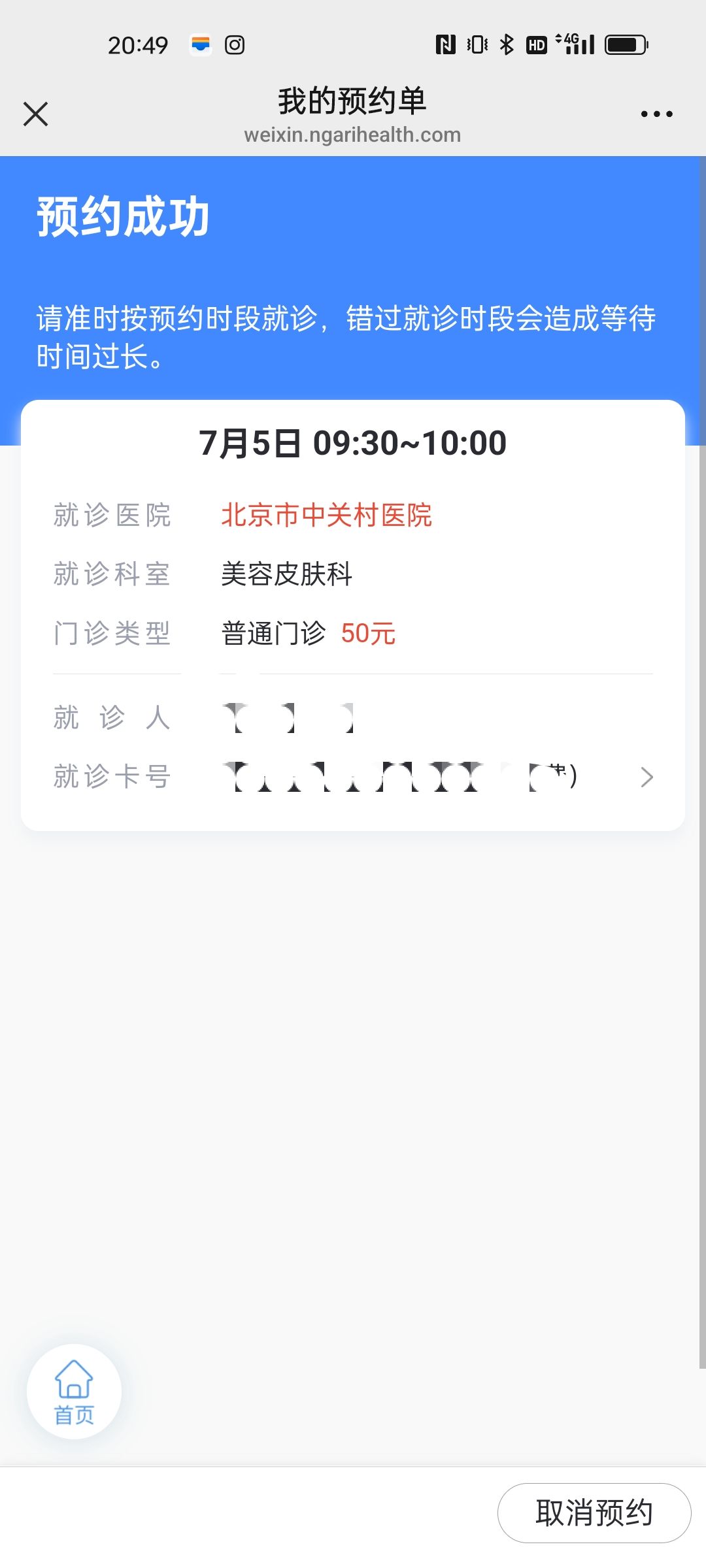Go to 首页 via floating home button
This screenshot has width=706, height=1568.
click(74, 1391)
